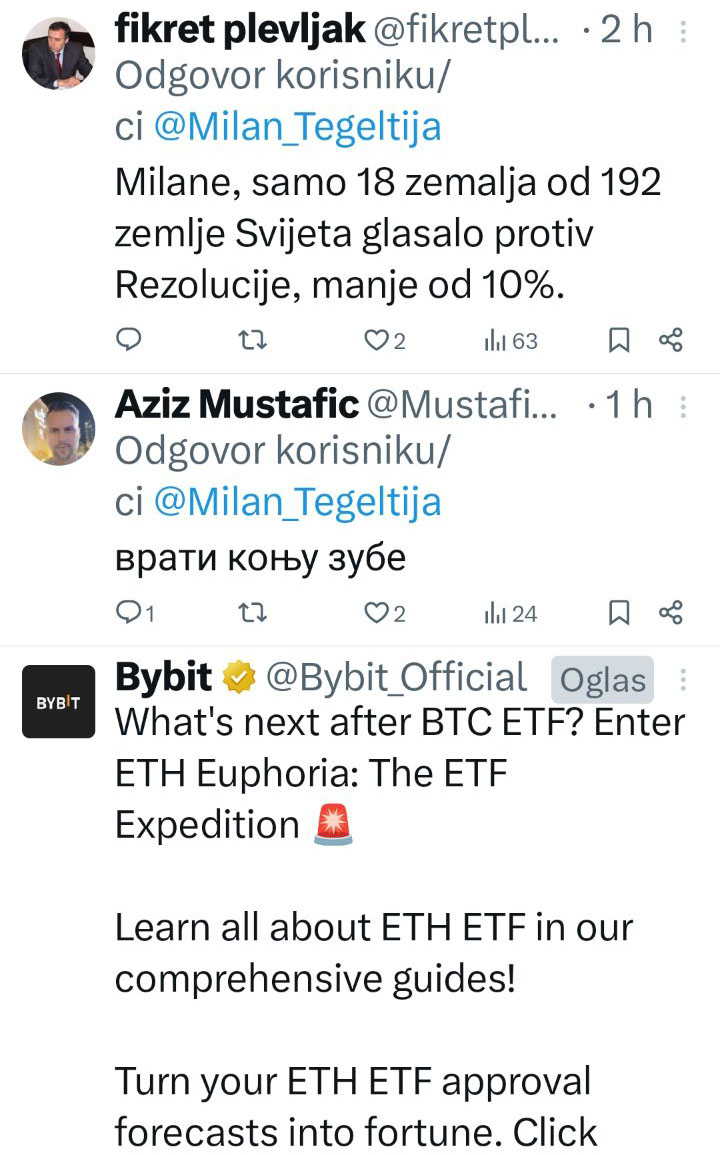Screen dimensions: 720x1155
Task: Open overflow menu on fikret plevljak's reply
Action: [x=683, y=31]
